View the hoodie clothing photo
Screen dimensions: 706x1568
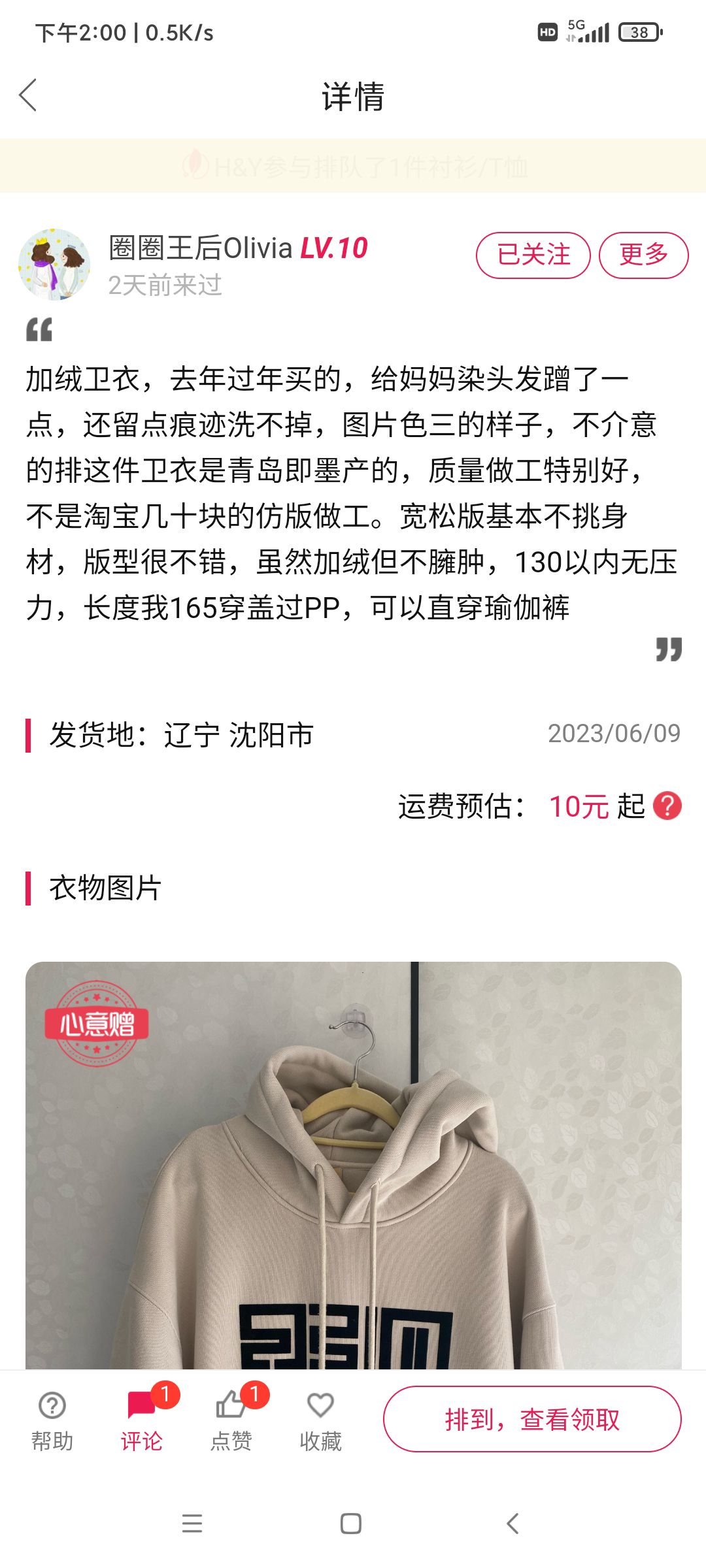354,1165
